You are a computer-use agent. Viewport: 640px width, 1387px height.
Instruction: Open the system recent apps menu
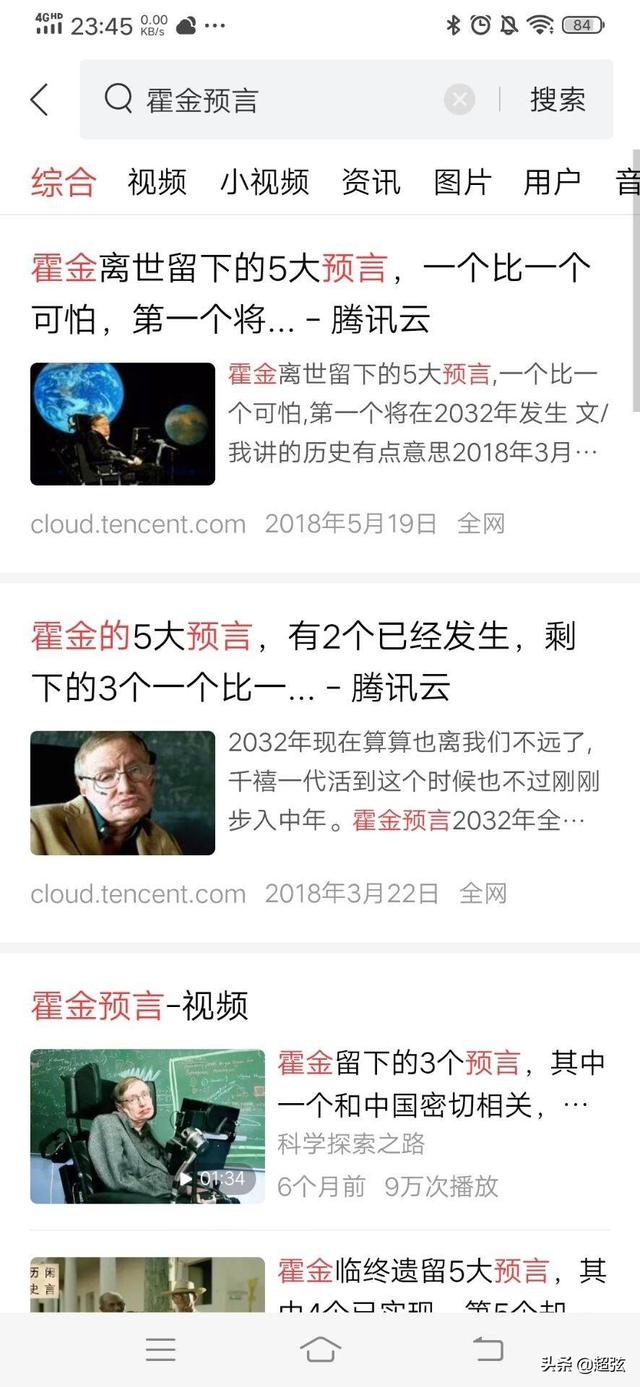[160, 1350]
